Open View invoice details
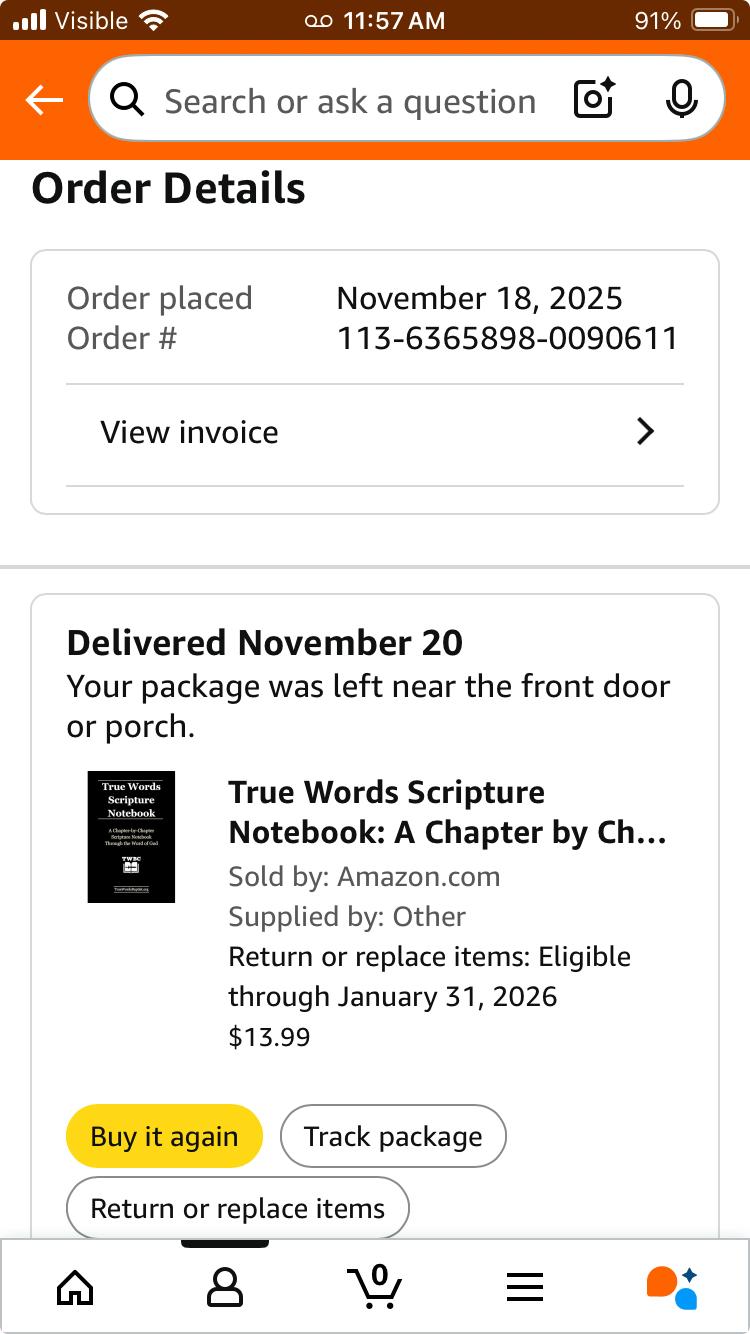Image resolution: width=750 pixels, height=1334 pixels. 188,431
